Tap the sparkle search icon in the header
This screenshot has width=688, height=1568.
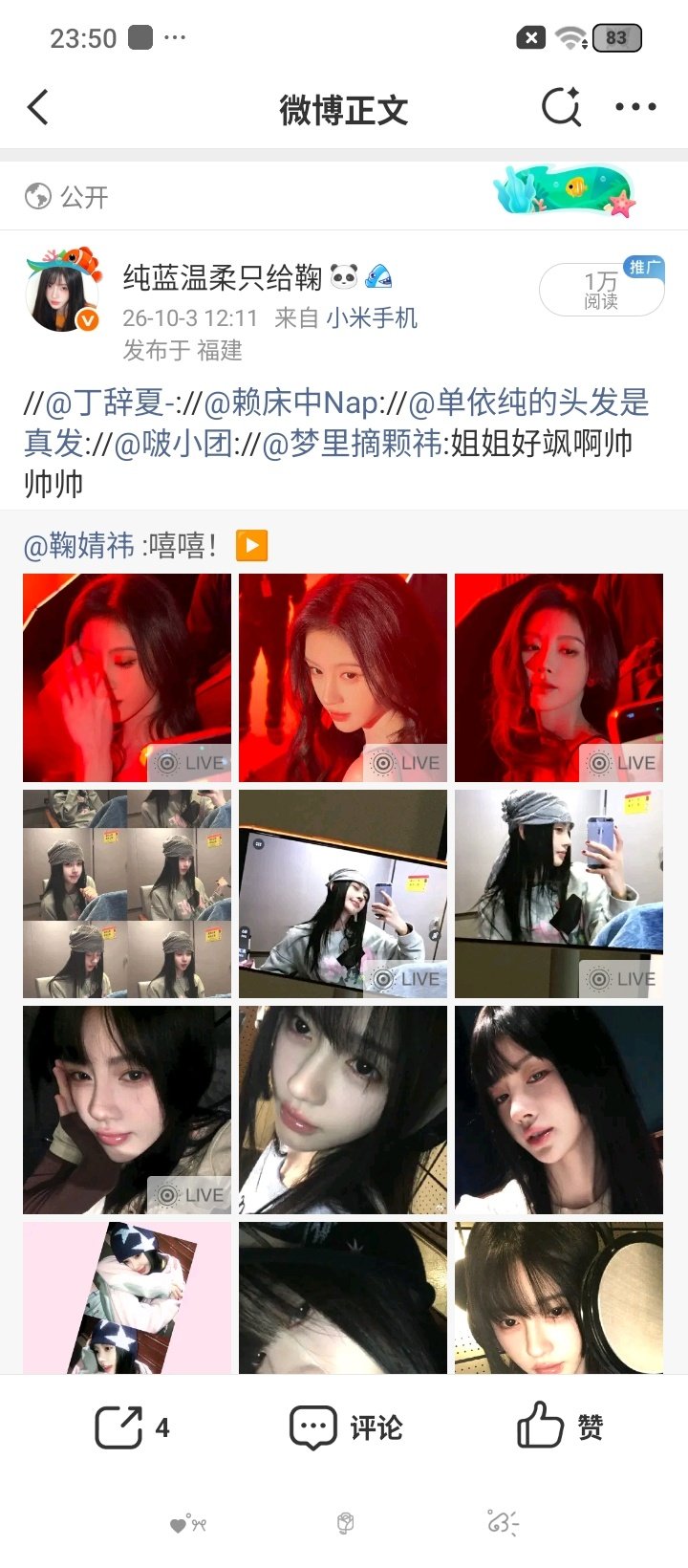coord(561,107)
